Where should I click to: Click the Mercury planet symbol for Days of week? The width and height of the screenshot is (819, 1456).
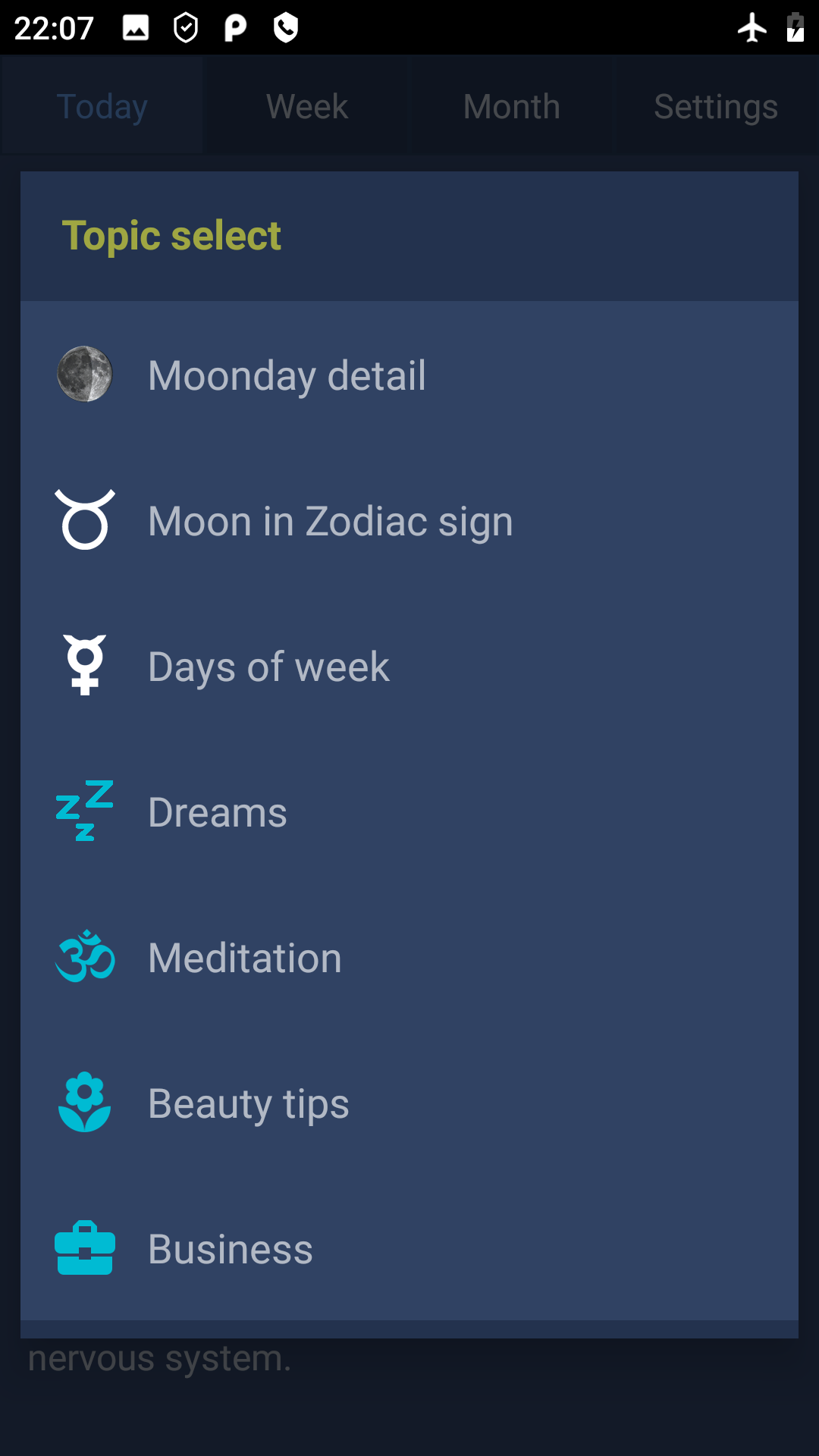(85, 665)
